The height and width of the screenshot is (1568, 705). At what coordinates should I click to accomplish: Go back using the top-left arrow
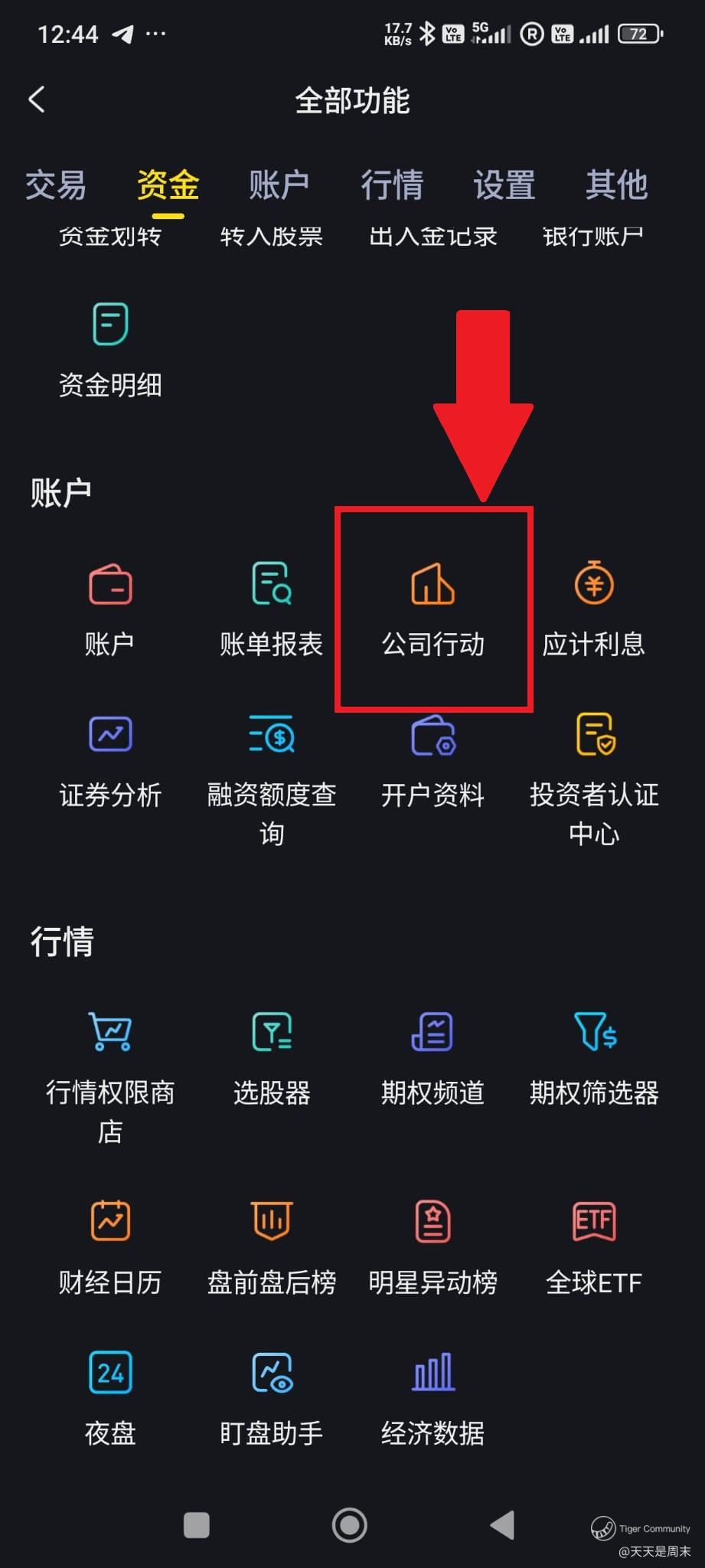(x=36, y=100)
